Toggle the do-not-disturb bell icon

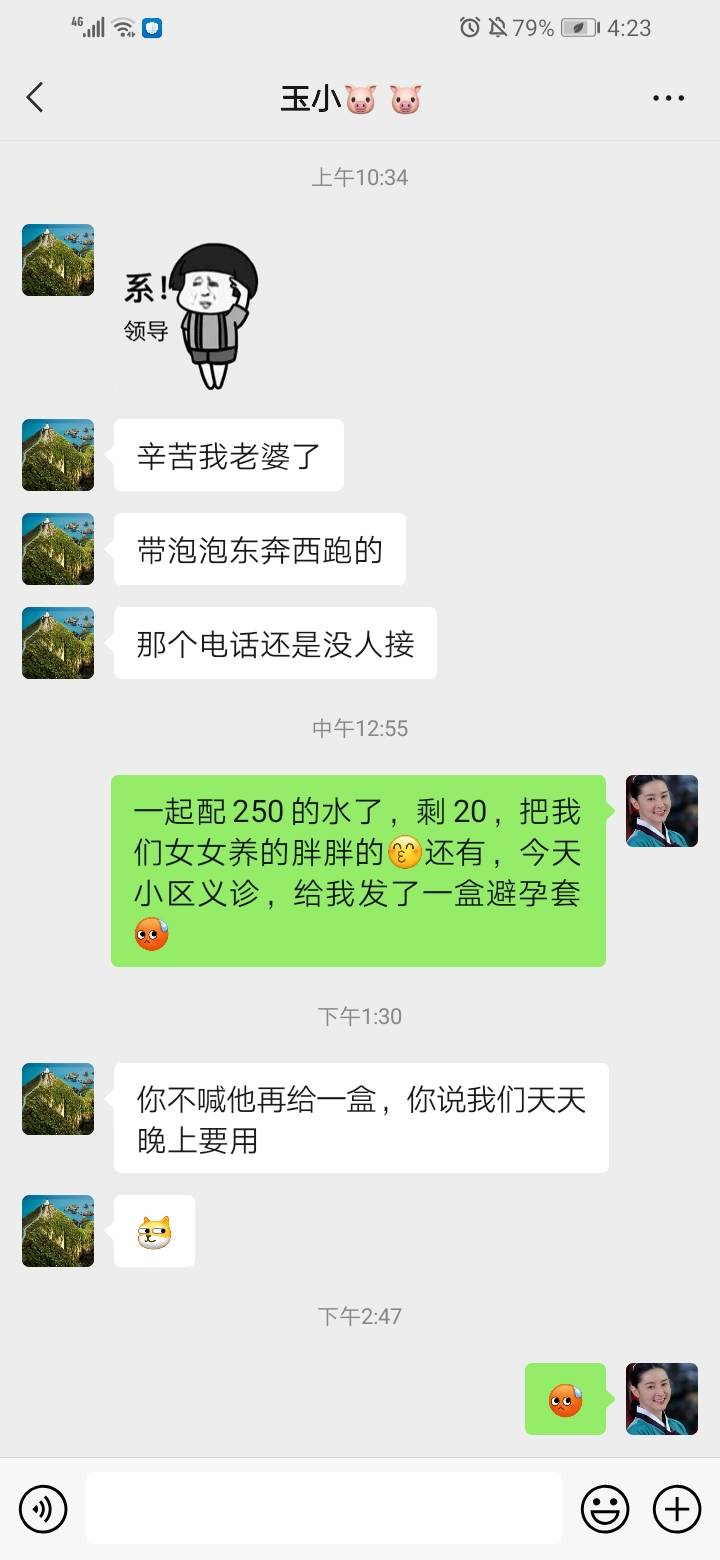click(x=497, y=27)
